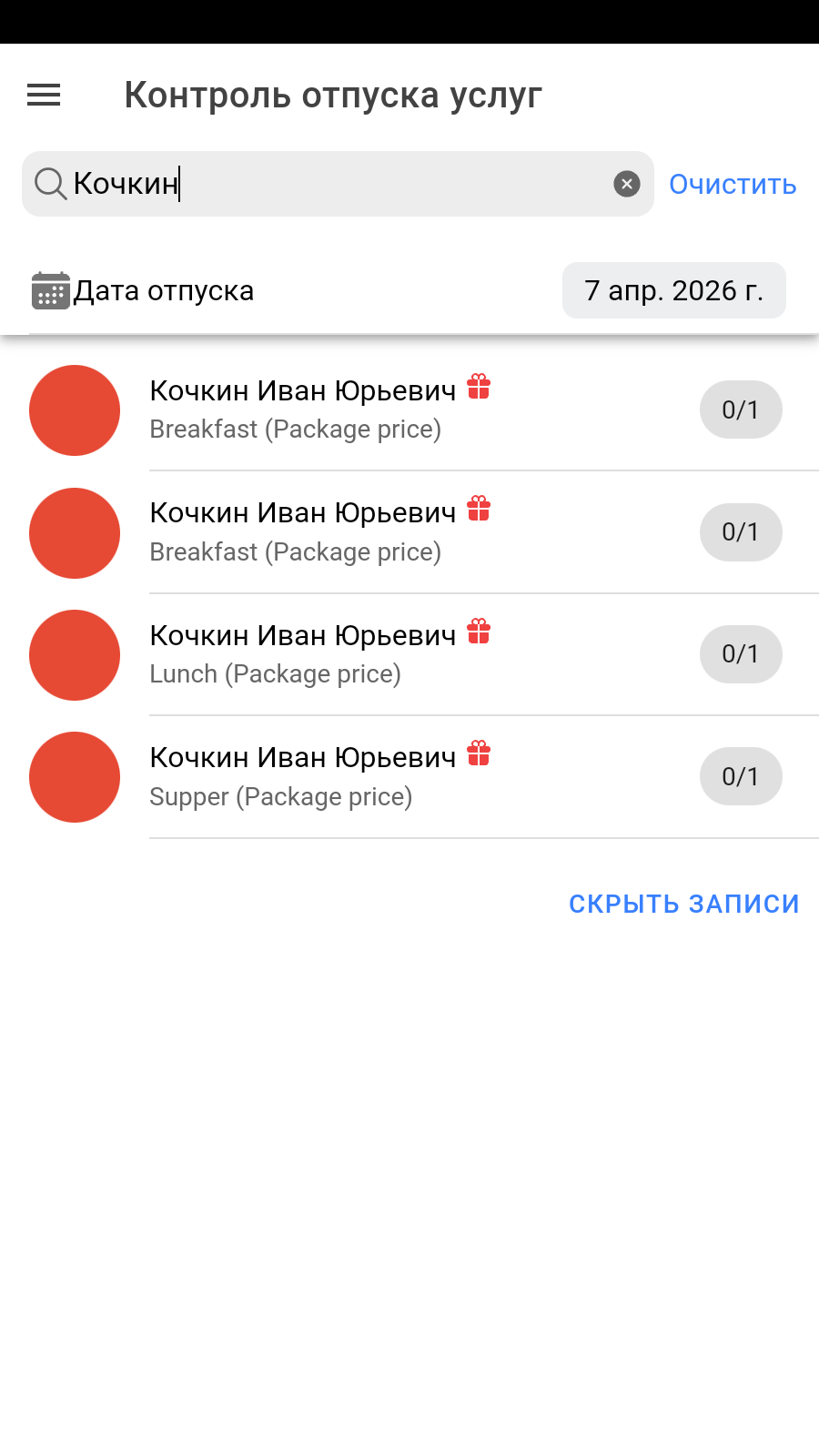The height and width of the screenshot is (1456, 819).
Task: Tap the Очистить link
Action: pos(733,184)
